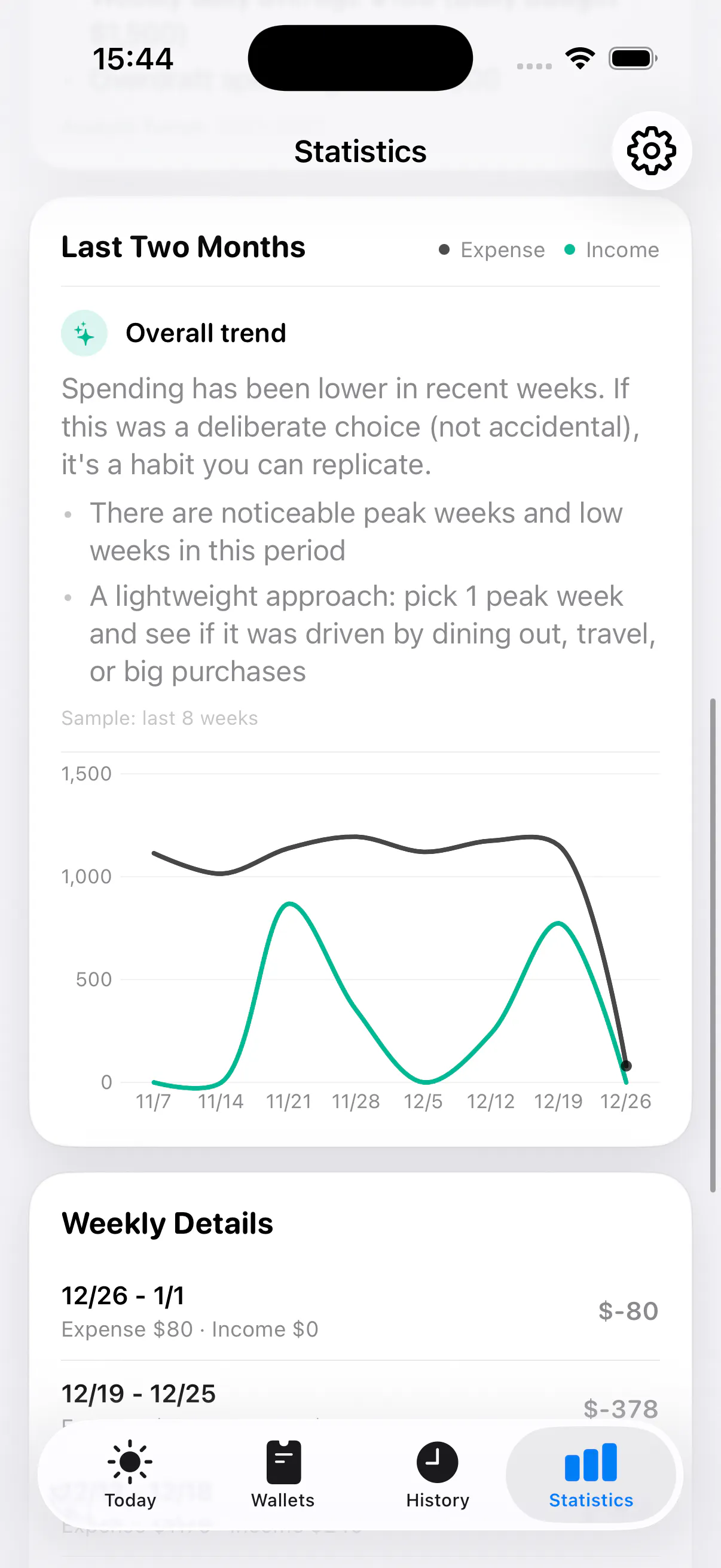Switch to the Today tab

pos(130,1474)
